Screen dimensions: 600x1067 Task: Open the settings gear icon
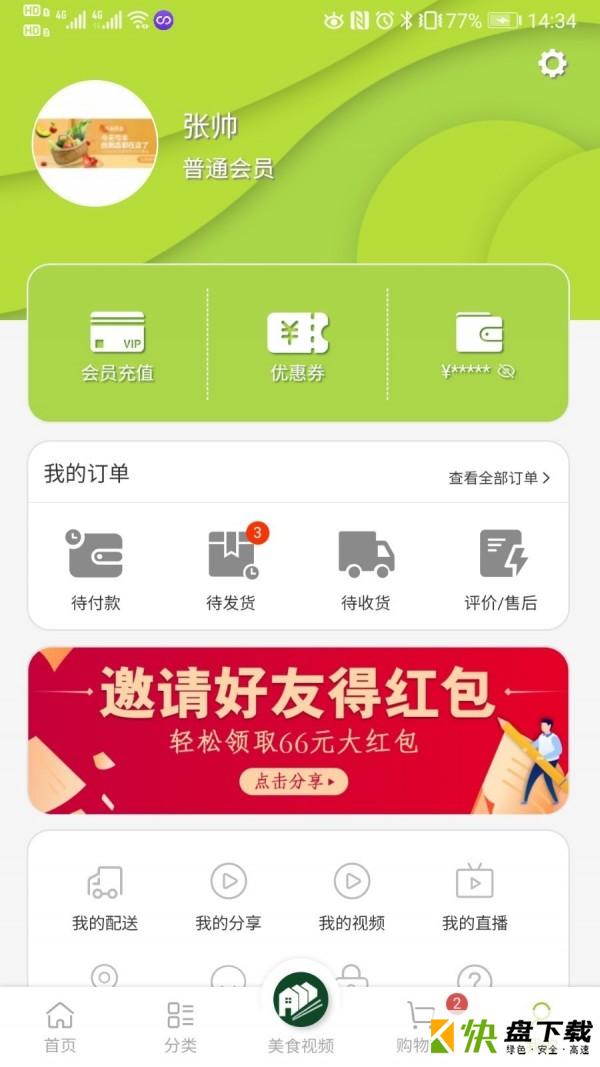coord(552,64)
